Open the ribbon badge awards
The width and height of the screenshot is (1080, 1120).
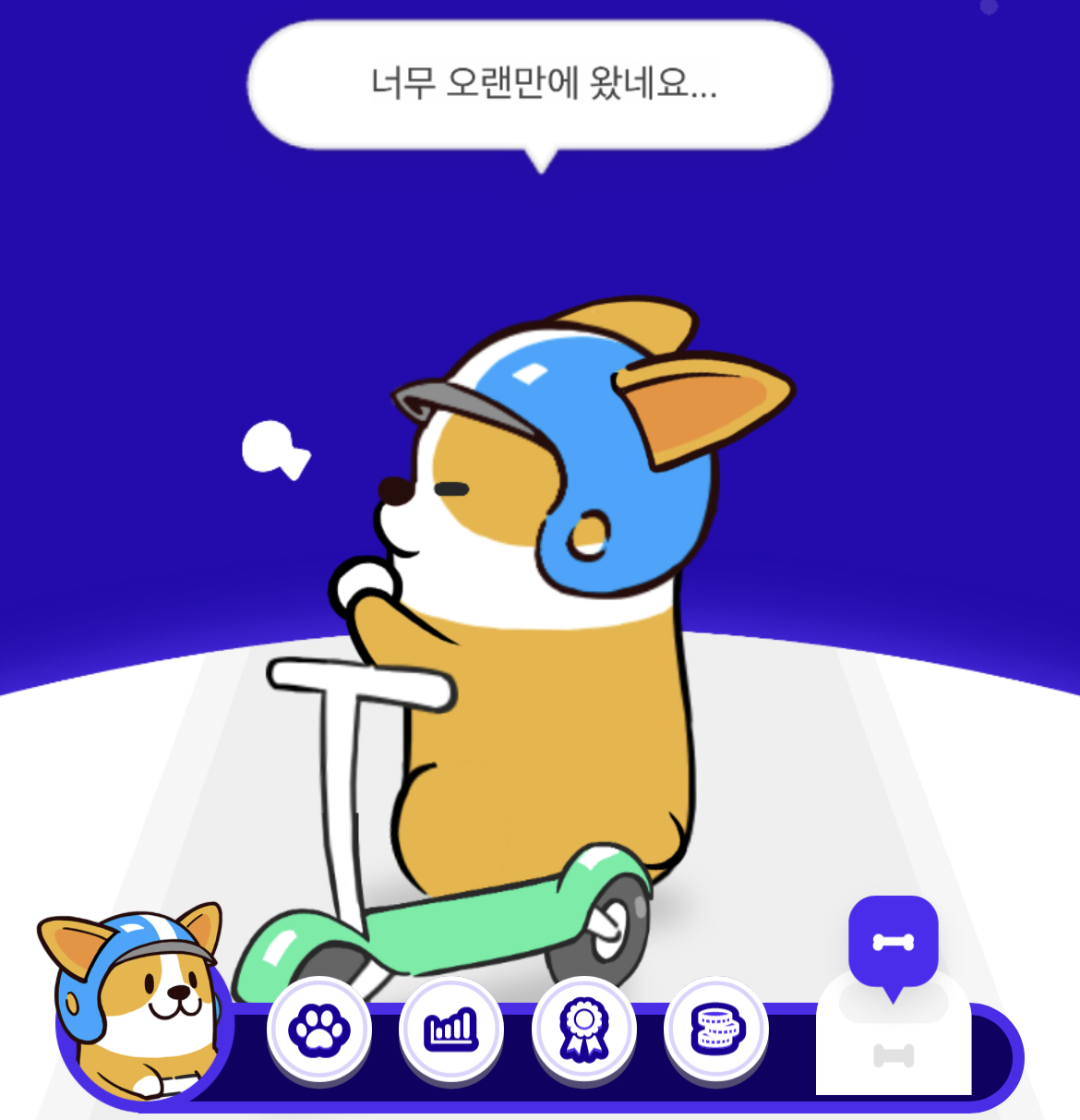click(583, 1029)
